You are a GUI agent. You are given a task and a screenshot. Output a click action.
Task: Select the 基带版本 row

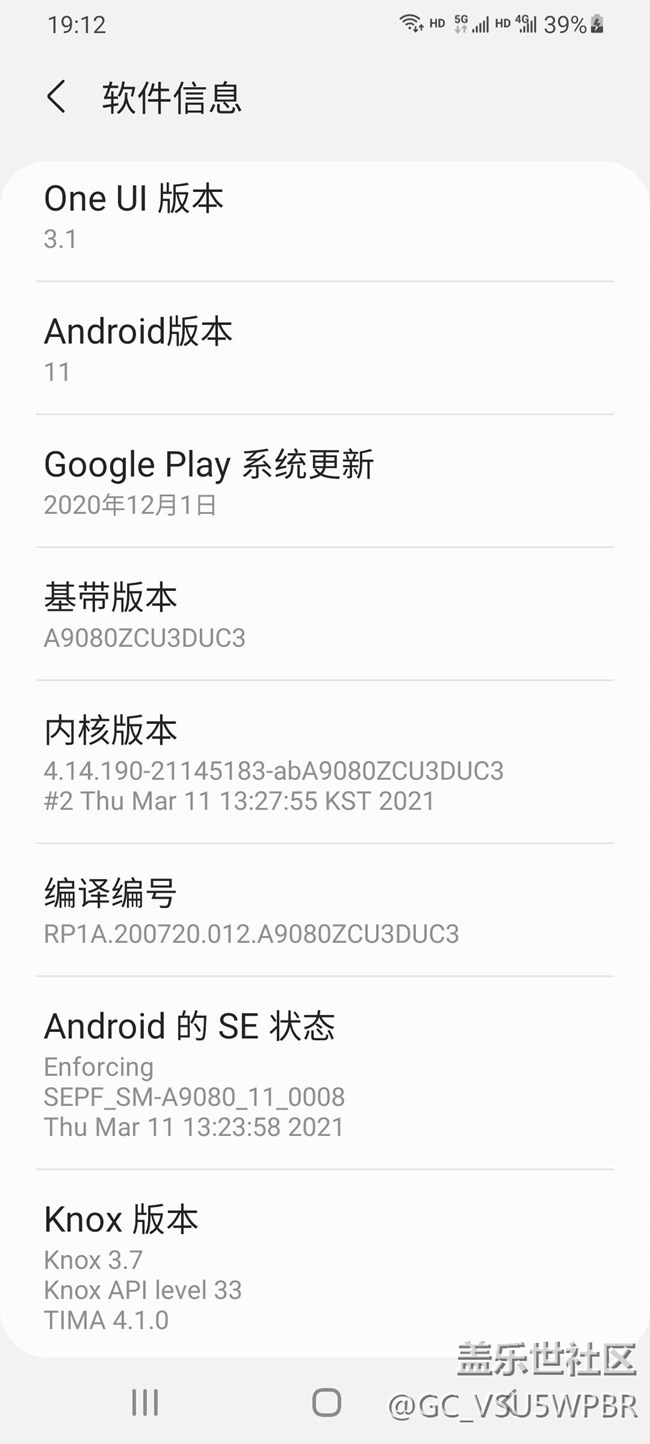[x=325, y=615]
